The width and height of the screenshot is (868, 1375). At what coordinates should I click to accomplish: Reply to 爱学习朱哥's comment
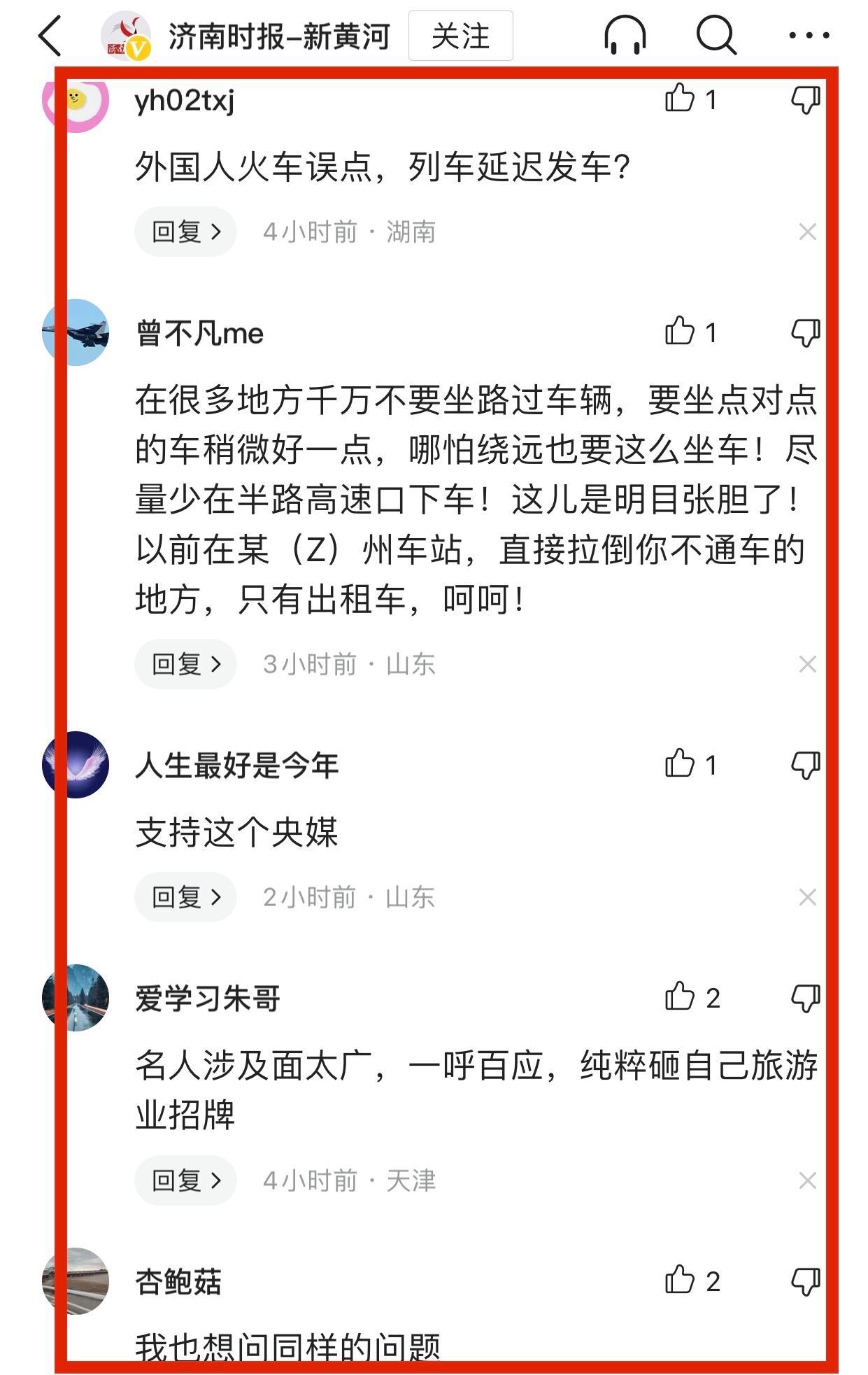coord(186,1180)
